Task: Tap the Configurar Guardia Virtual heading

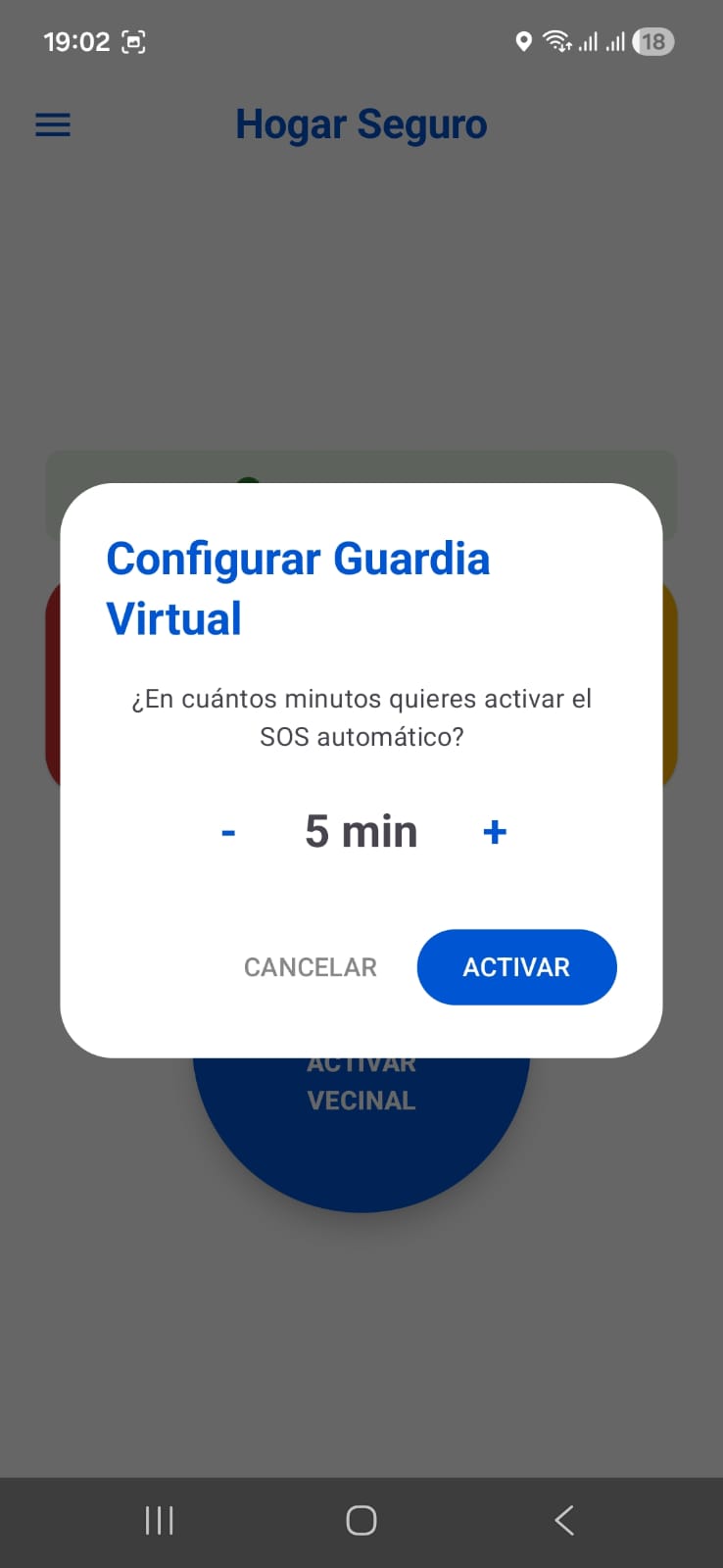Action: click(298, 588)
